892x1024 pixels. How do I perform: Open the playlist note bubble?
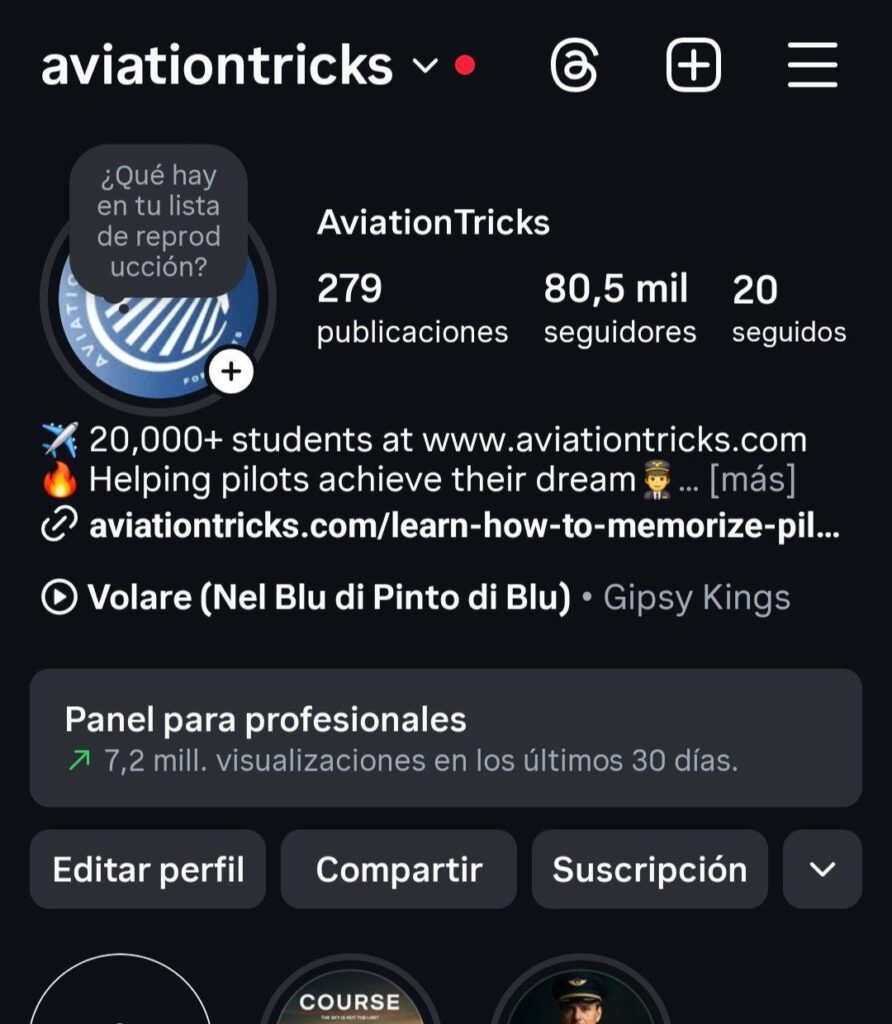pos(158,221)
